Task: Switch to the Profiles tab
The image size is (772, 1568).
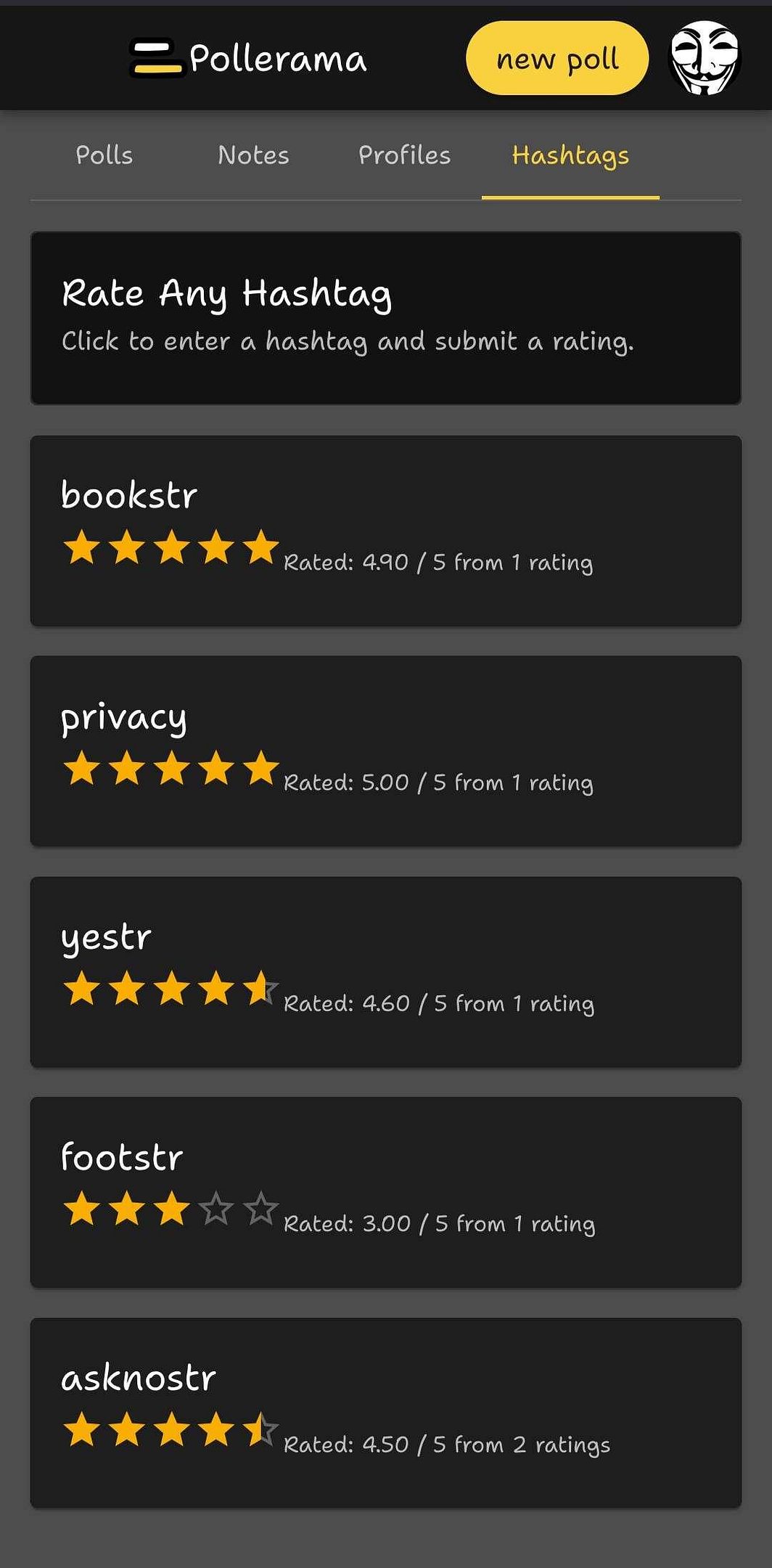Action: [404, 155]
